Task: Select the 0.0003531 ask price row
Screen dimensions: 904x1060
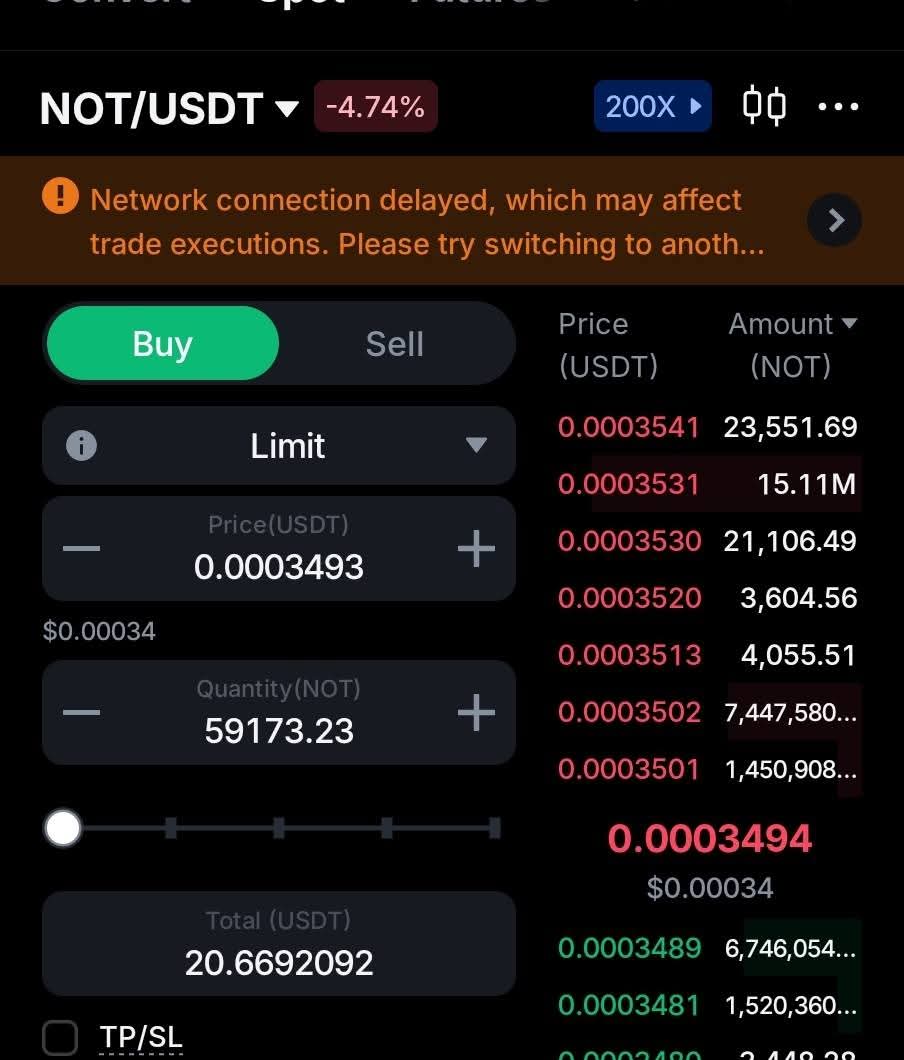Action: [707, 485]
